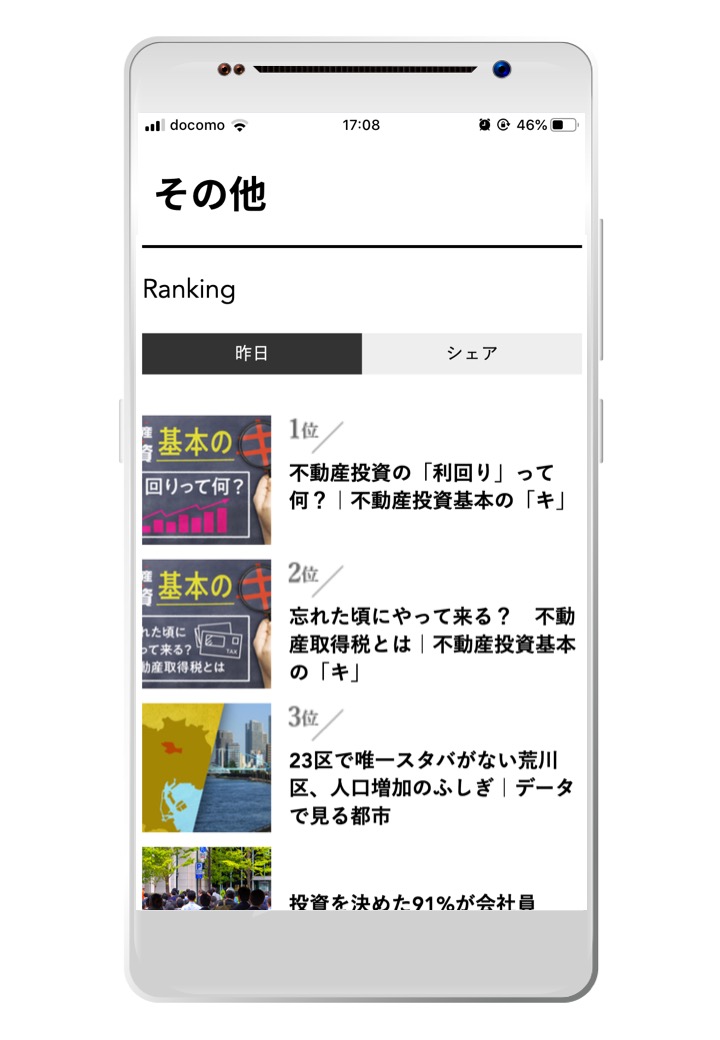Viewport: 720px width, 1040px height.
Task: Tap the thumbnail of the 不動産取得税 article
Action: 207,624
